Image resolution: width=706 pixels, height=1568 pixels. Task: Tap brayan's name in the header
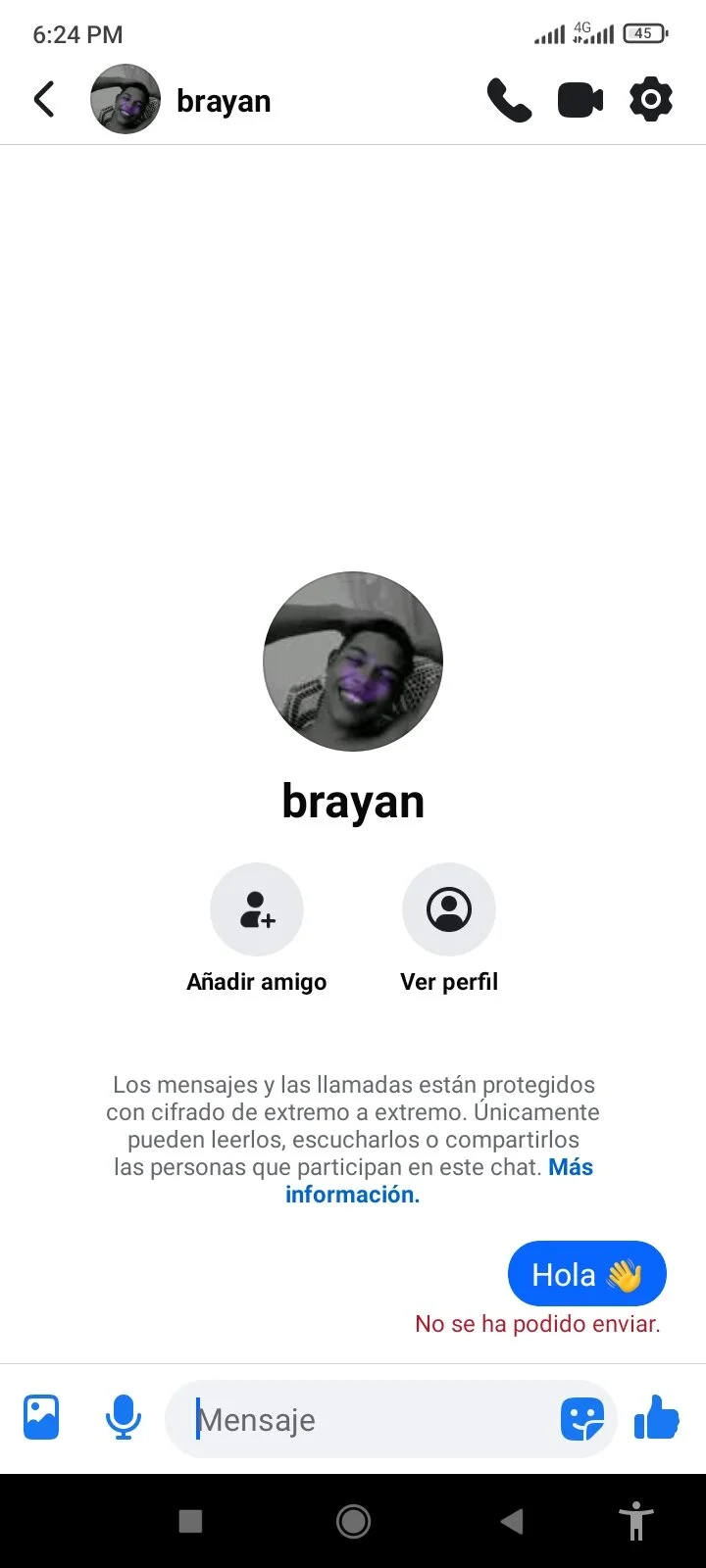[224, 101]
